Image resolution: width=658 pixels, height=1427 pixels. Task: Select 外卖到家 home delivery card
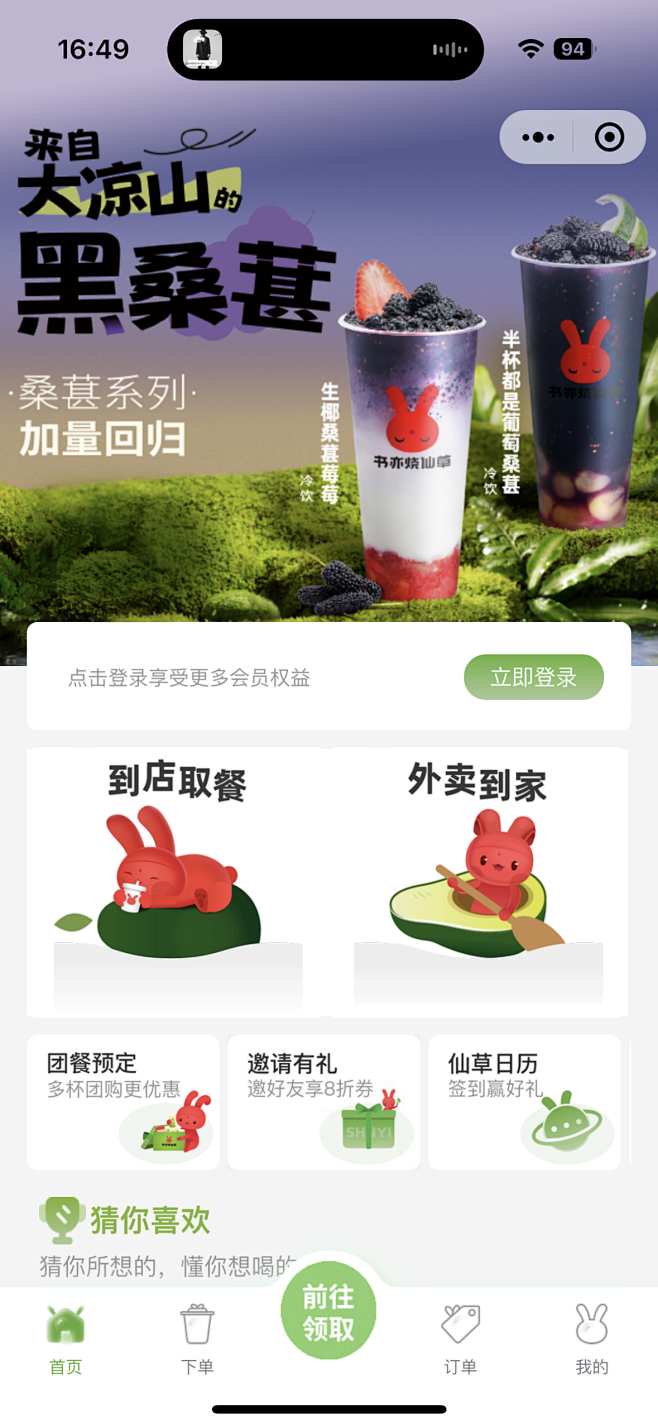click(x=478, y=882)
